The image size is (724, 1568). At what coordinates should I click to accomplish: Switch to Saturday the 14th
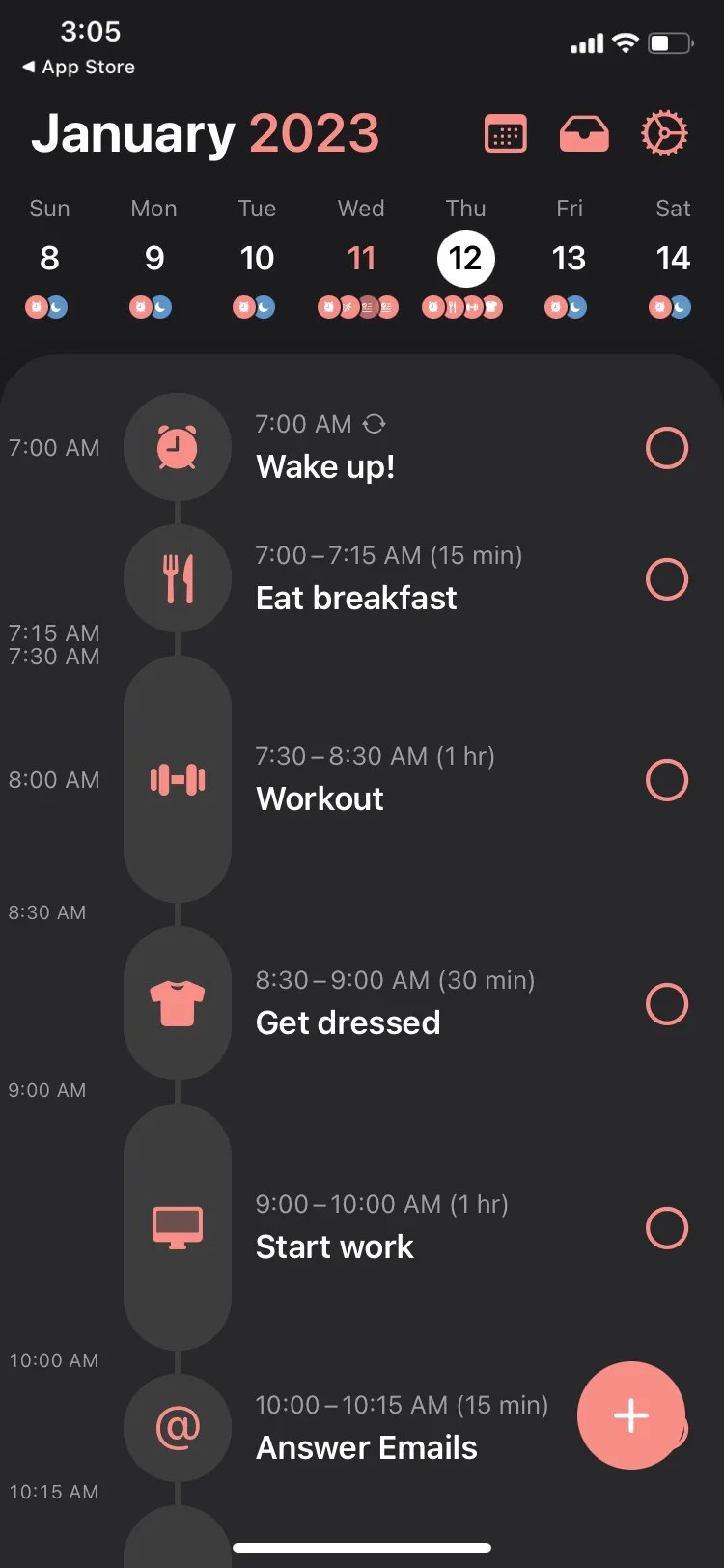tap(673, 258)
